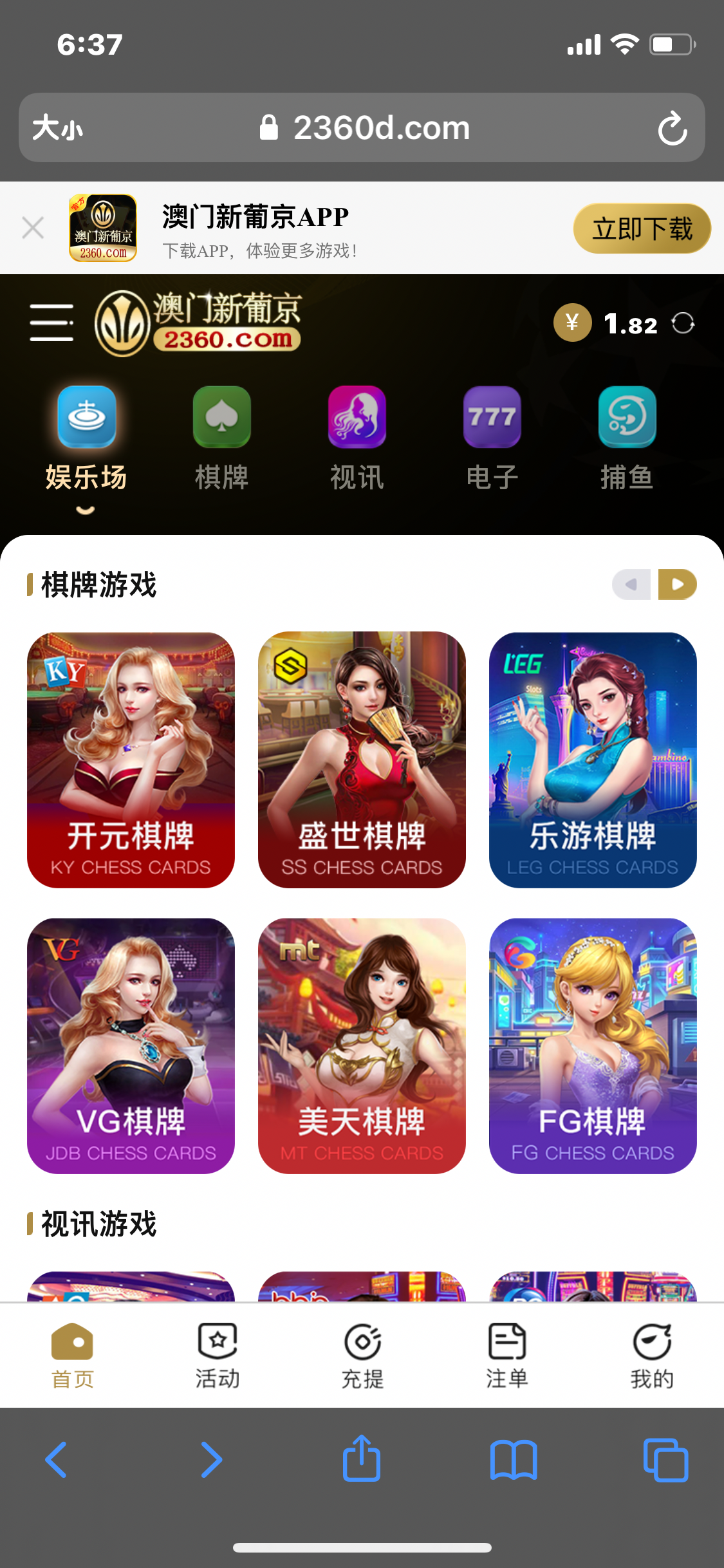
Task: Select the 捕鱼 fishing games icon
Action: (x=625, y=418)
